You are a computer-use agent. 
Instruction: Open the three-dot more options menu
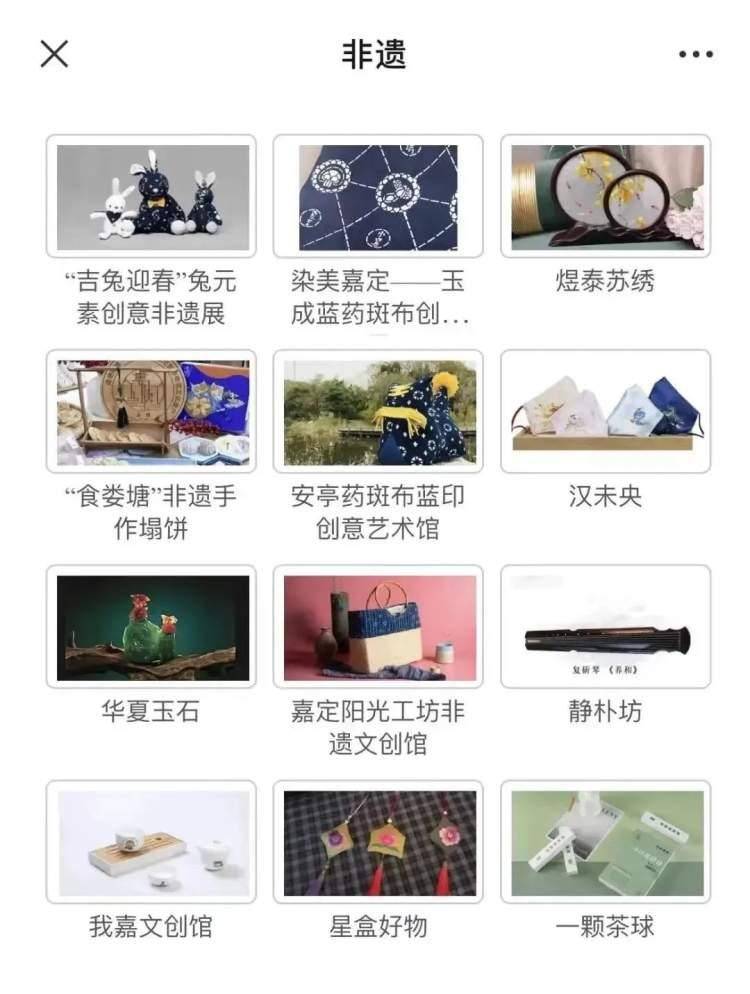pyautogui.click(x=696, y=54)
